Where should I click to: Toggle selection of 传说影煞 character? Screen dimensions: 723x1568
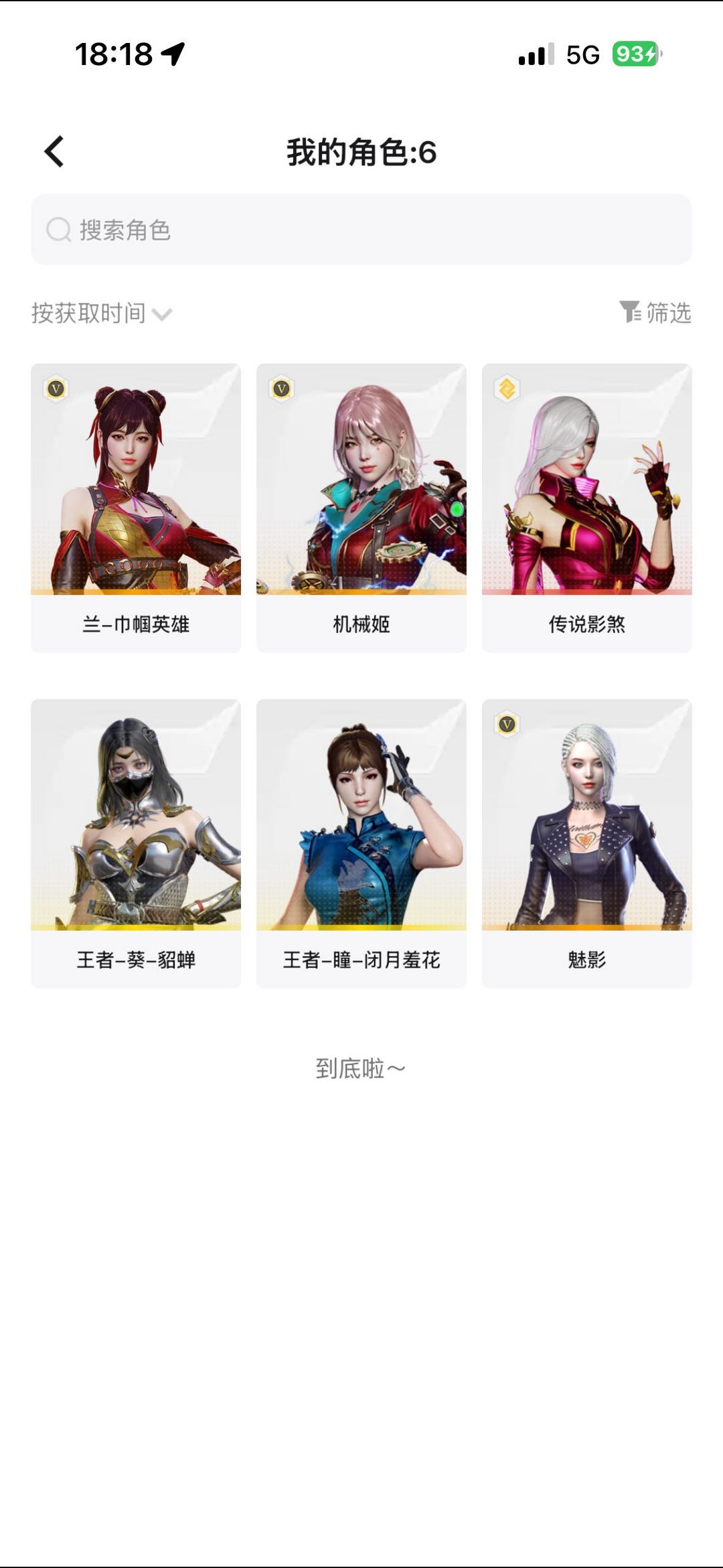[587, 506]
